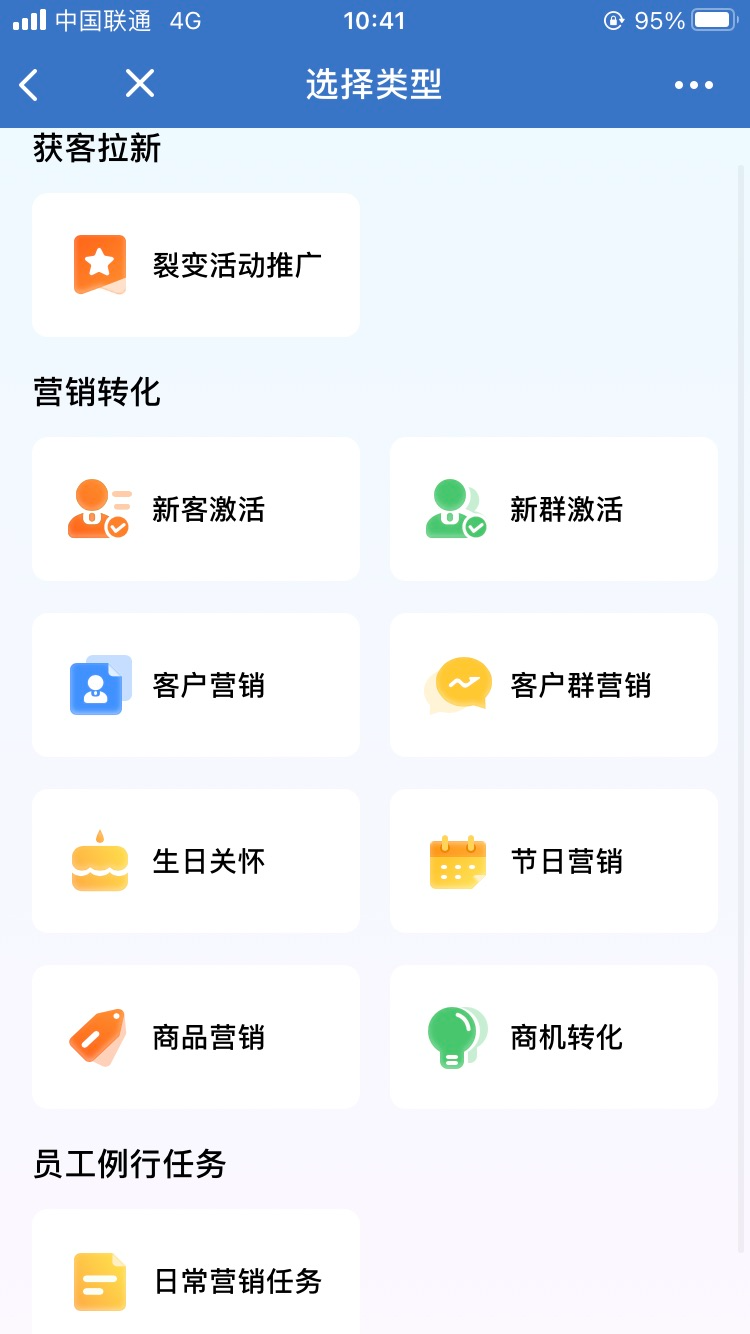750x1334 pixels.
Task: Go back using the top-left arrow
Action: 29,85
